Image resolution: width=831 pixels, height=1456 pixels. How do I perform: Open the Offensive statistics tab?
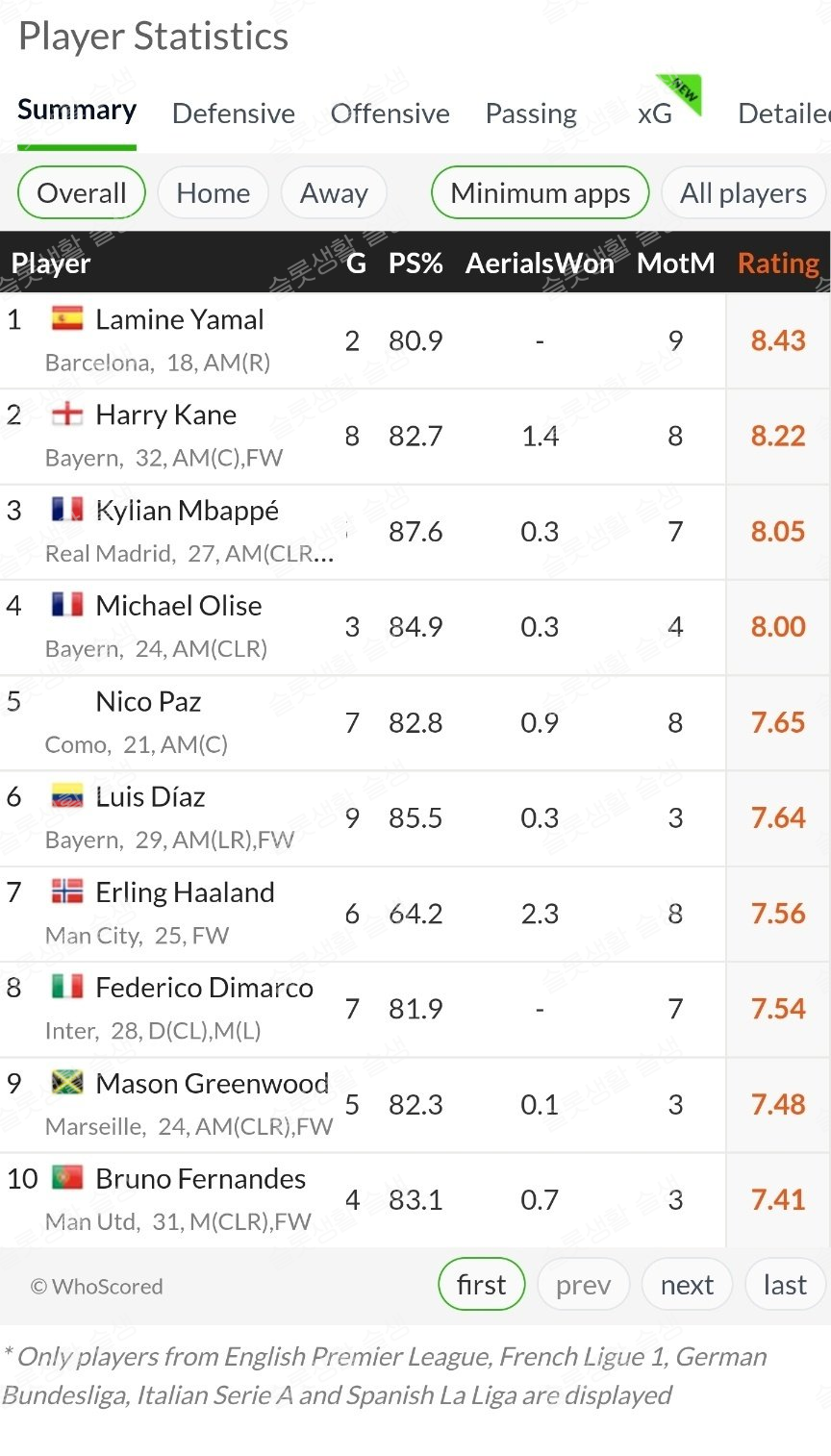[x=390, y=113]
